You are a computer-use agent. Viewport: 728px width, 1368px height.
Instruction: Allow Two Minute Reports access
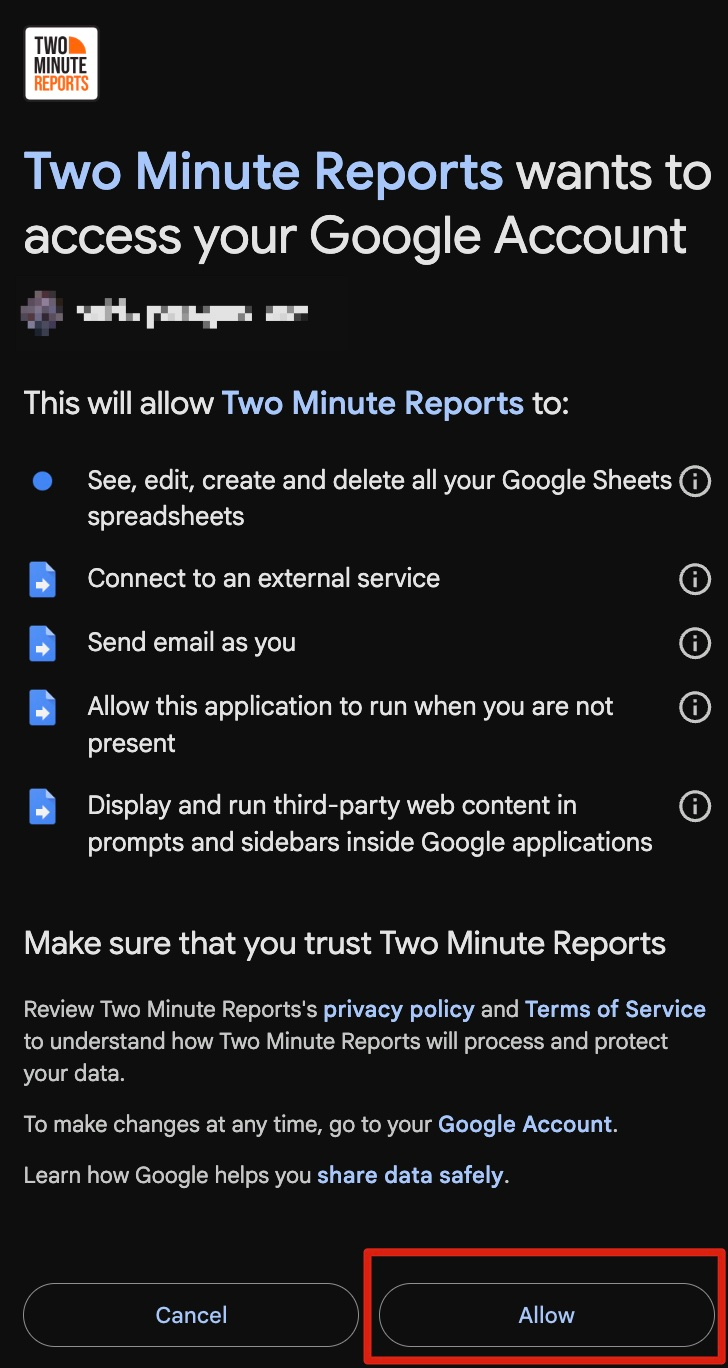[546, 1315]
